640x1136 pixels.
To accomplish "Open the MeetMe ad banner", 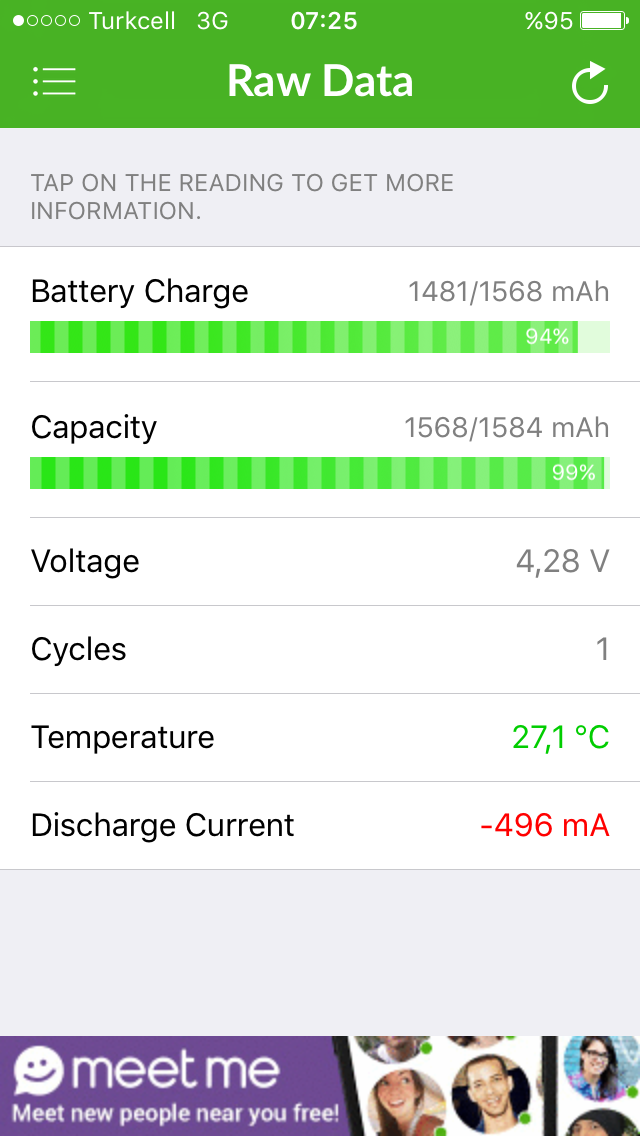I will click(x=320, y=1086).
